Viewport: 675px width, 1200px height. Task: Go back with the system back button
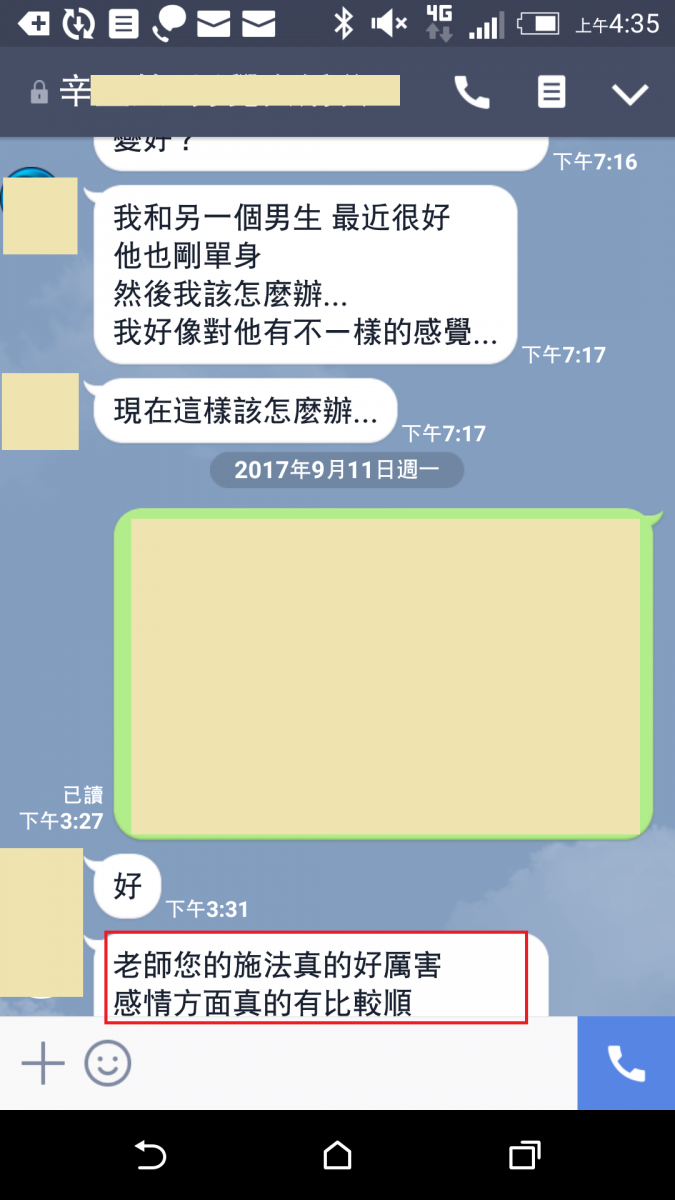[x=150, y=1156]
